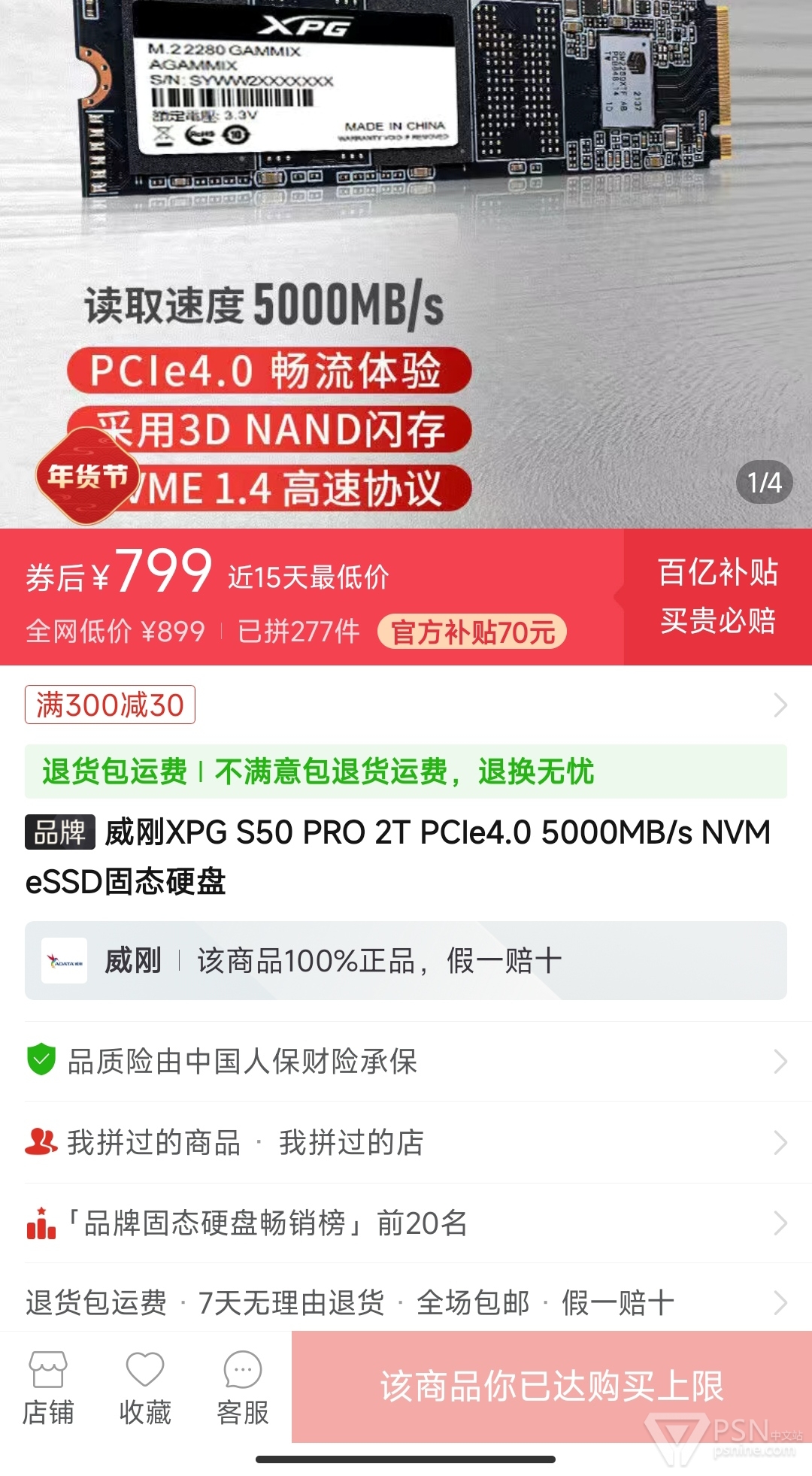View 百亿补贴 买贵必赔 details
Image resolution: width=812 pixels, height=1476 pixels.
[718, 596]
